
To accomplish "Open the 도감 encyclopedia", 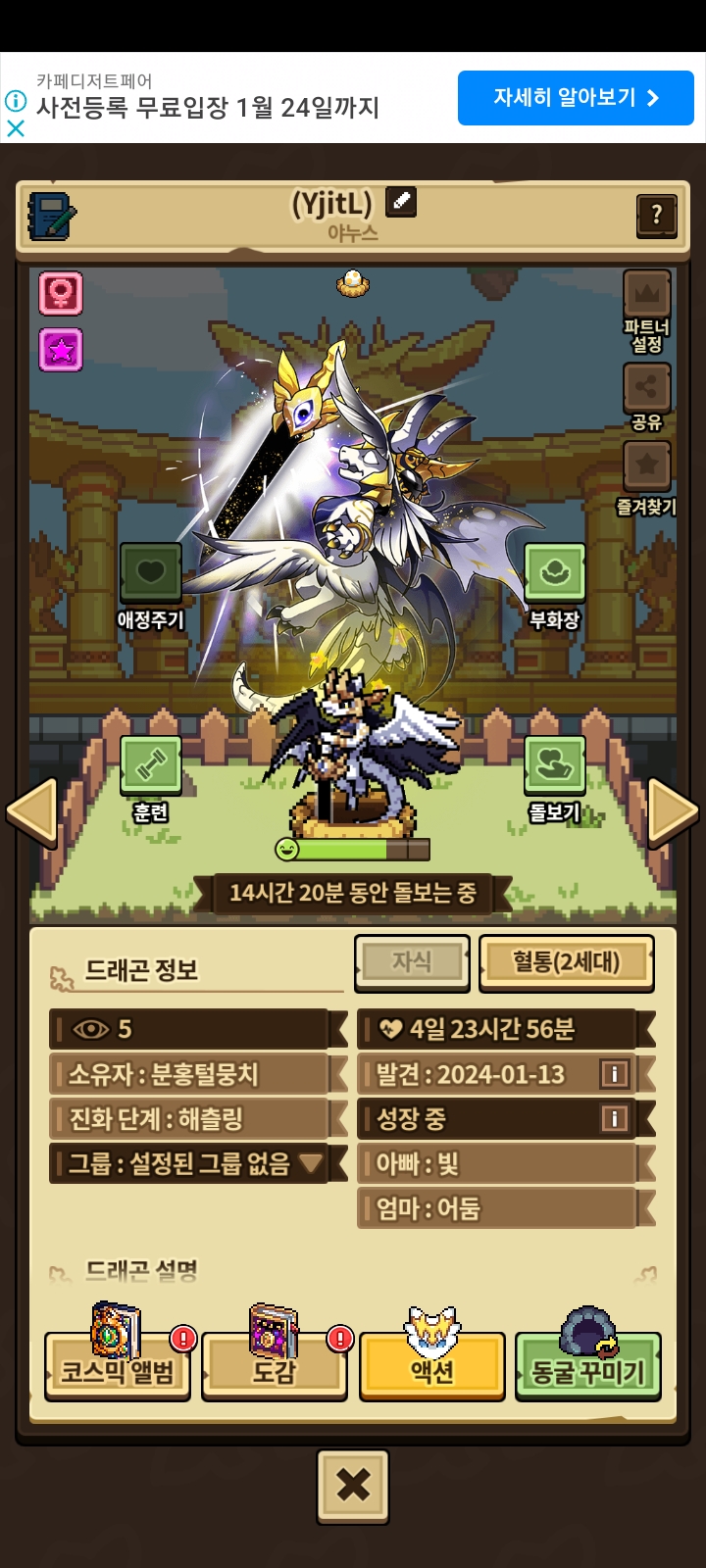I will [274, 1368].
